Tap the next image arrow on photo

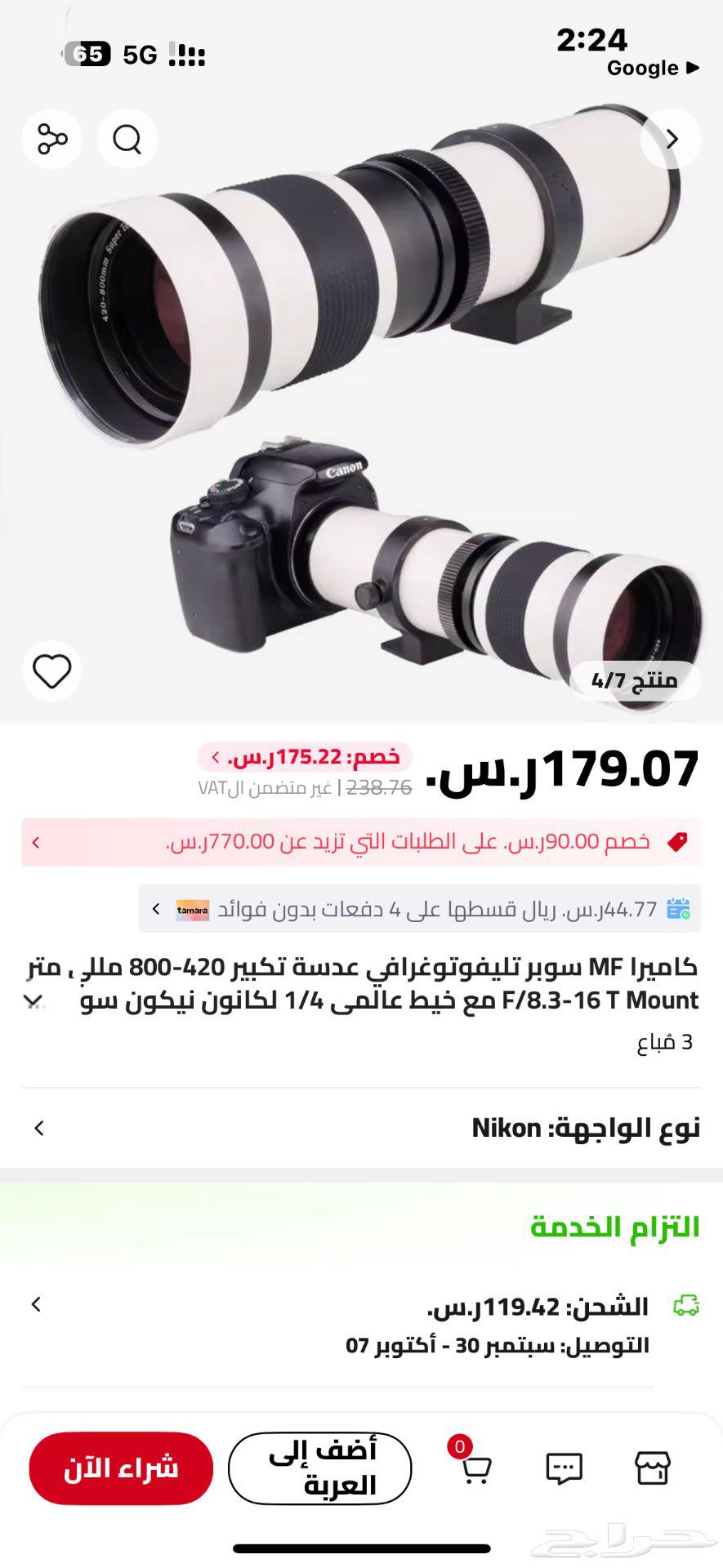(x=672, y=140)
